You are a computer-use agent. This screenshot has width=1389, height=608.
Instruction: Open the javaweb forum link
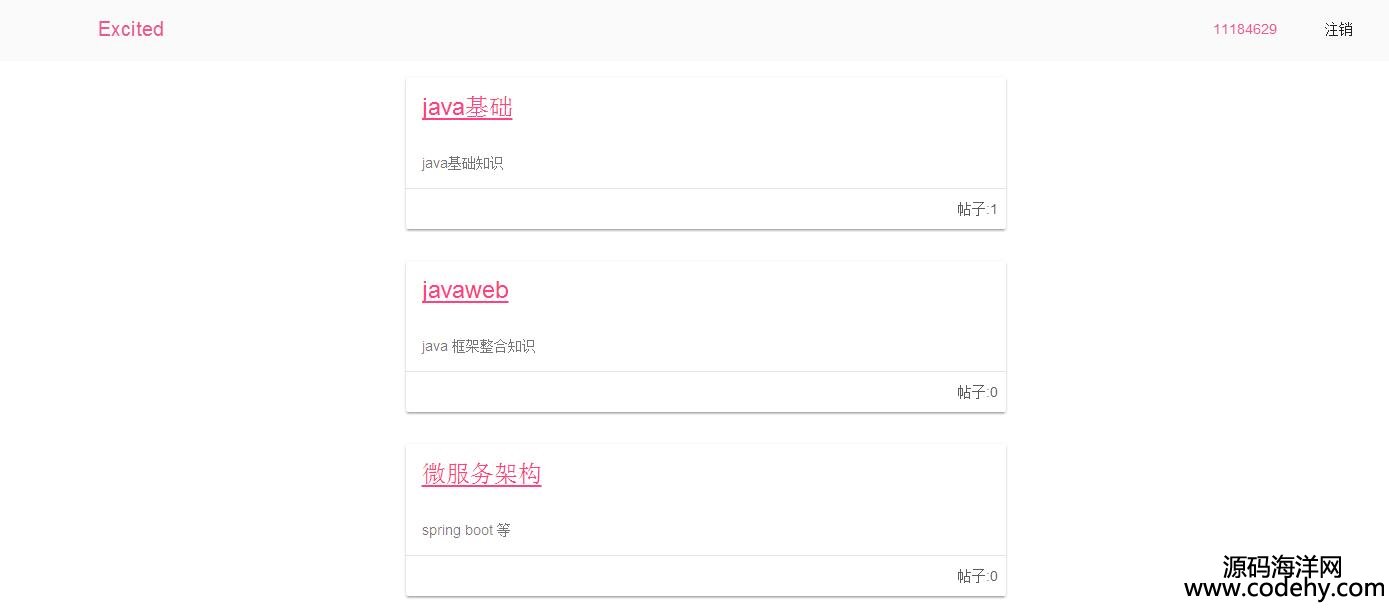pyautogui.click(x=465, y=290)
